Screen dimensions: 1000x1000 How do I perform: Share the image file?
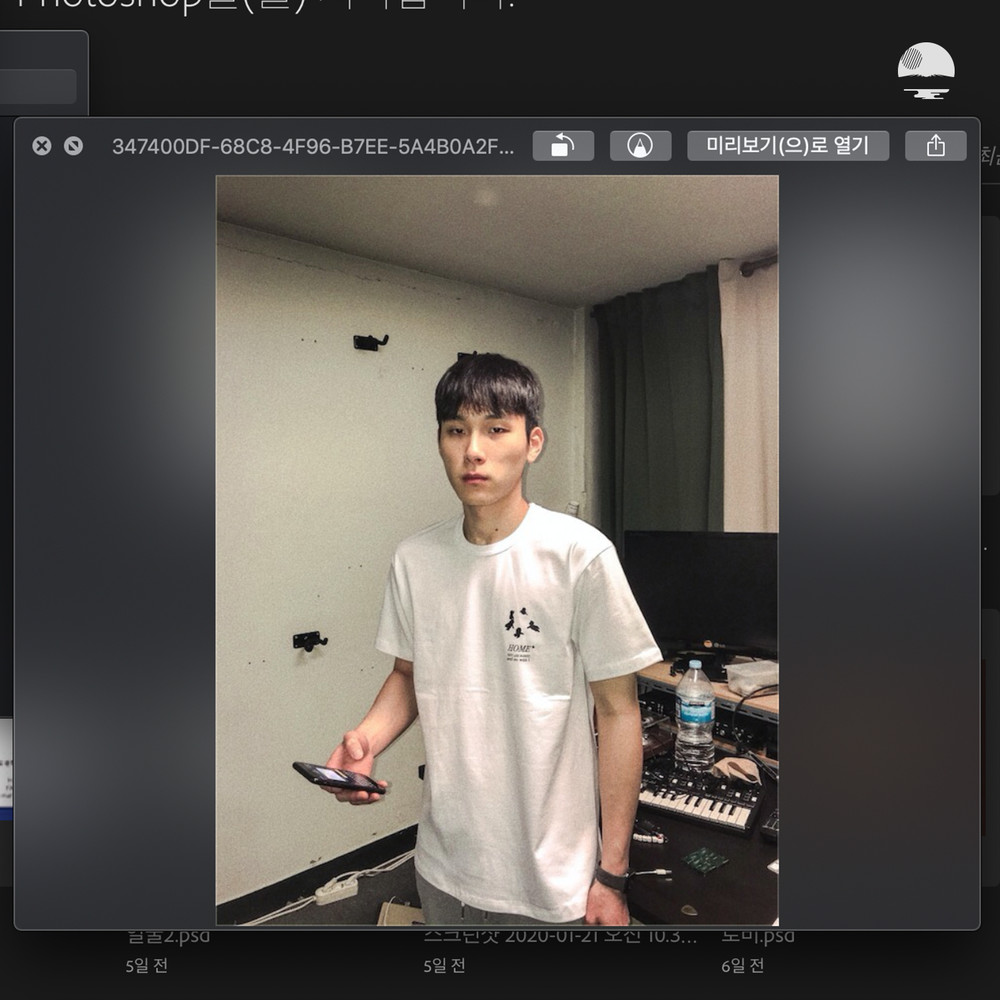click(x=935, y=146)
